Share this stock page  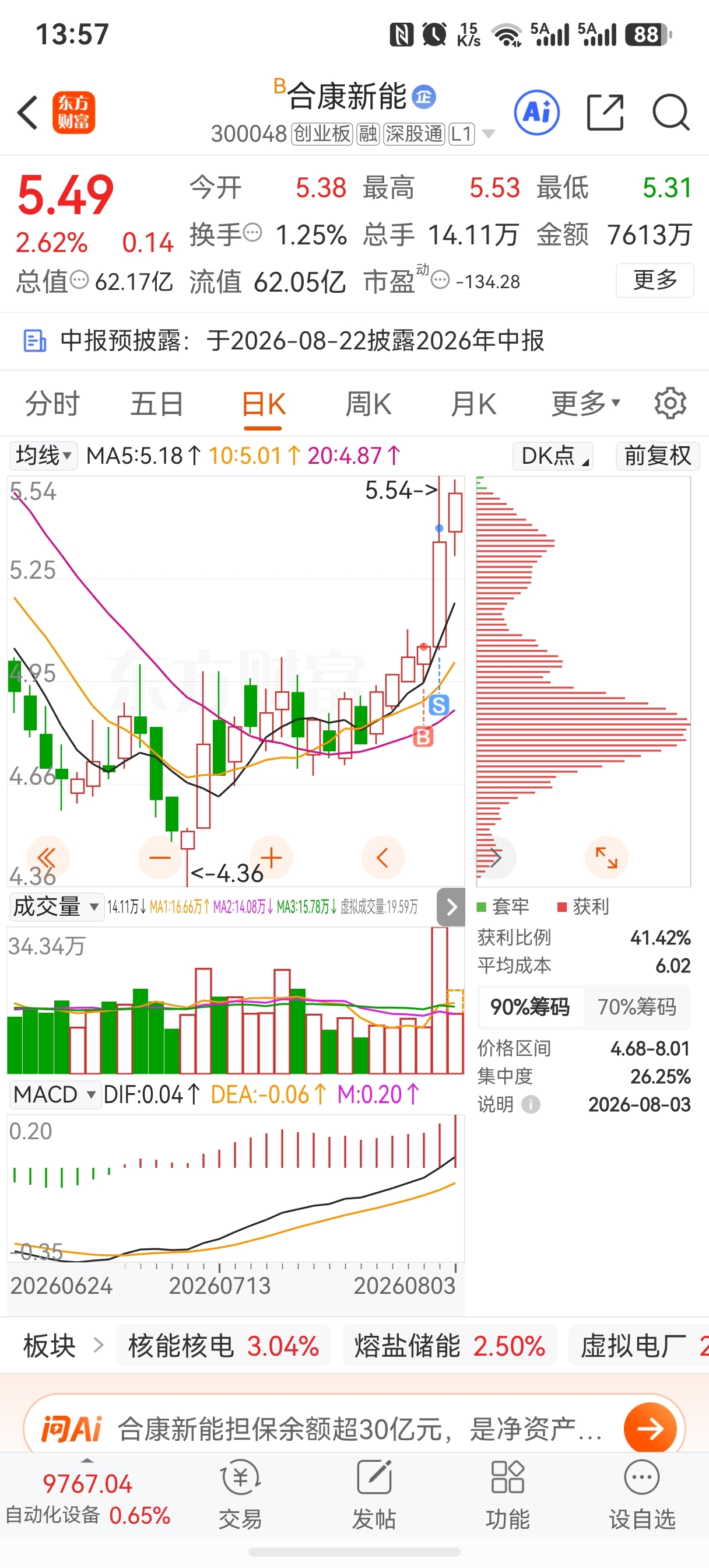pyautogui.click(x=605, y=113)
